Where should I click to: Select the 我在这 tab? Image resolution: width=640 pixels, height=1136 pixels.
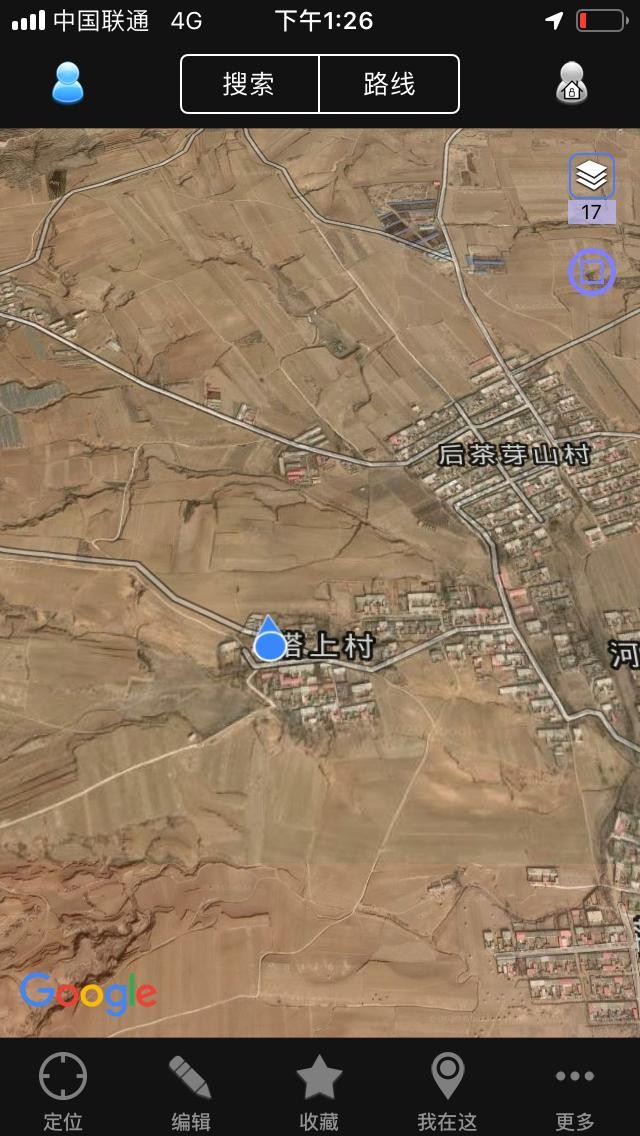click(x=447, y=1090)
